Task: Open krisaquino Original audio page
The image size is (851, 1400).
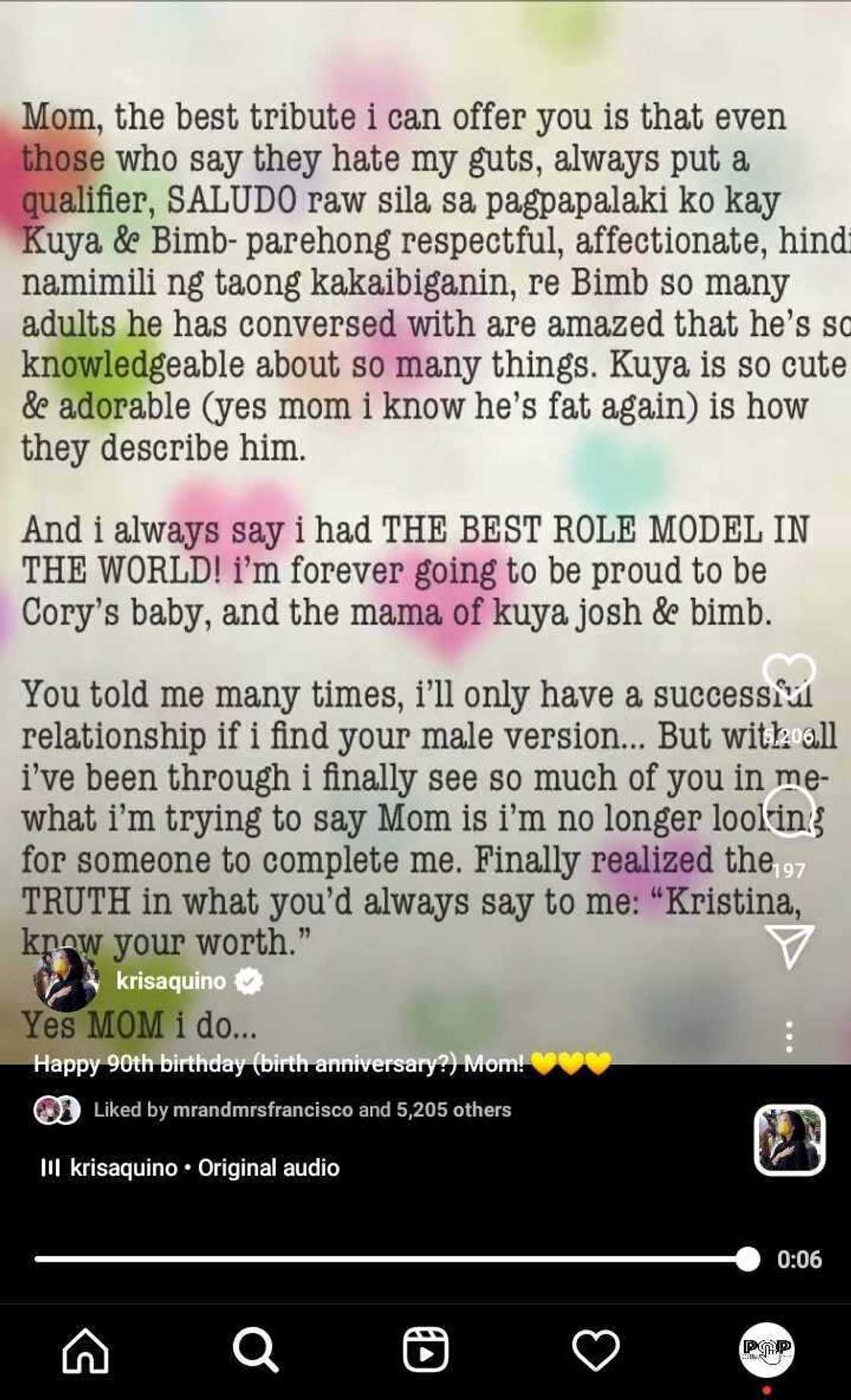Action: [204, 1167]
